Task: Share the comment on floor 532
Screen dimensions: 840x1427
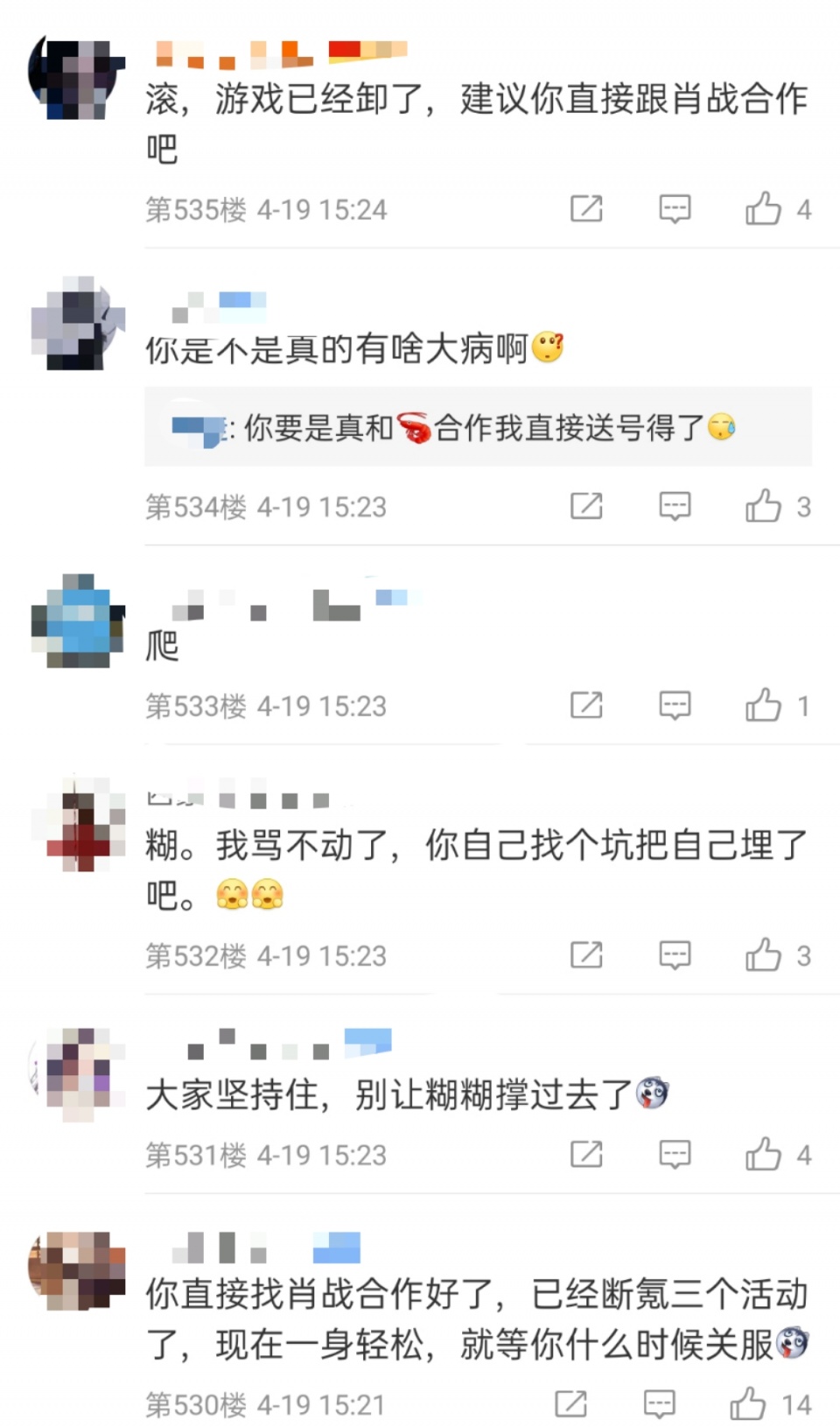Action: coord(586,955)
